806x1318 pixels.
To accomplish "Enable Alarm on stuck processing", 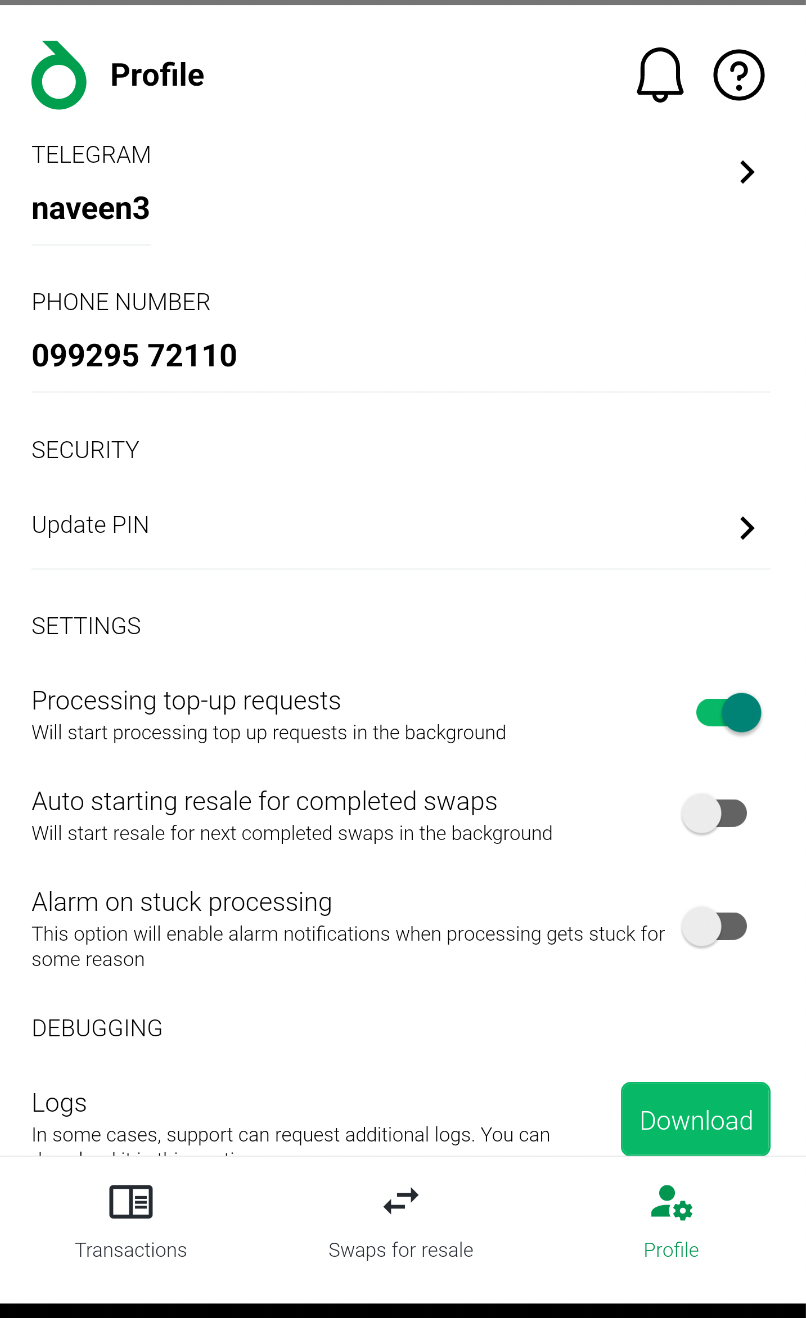I will (715, 926).
